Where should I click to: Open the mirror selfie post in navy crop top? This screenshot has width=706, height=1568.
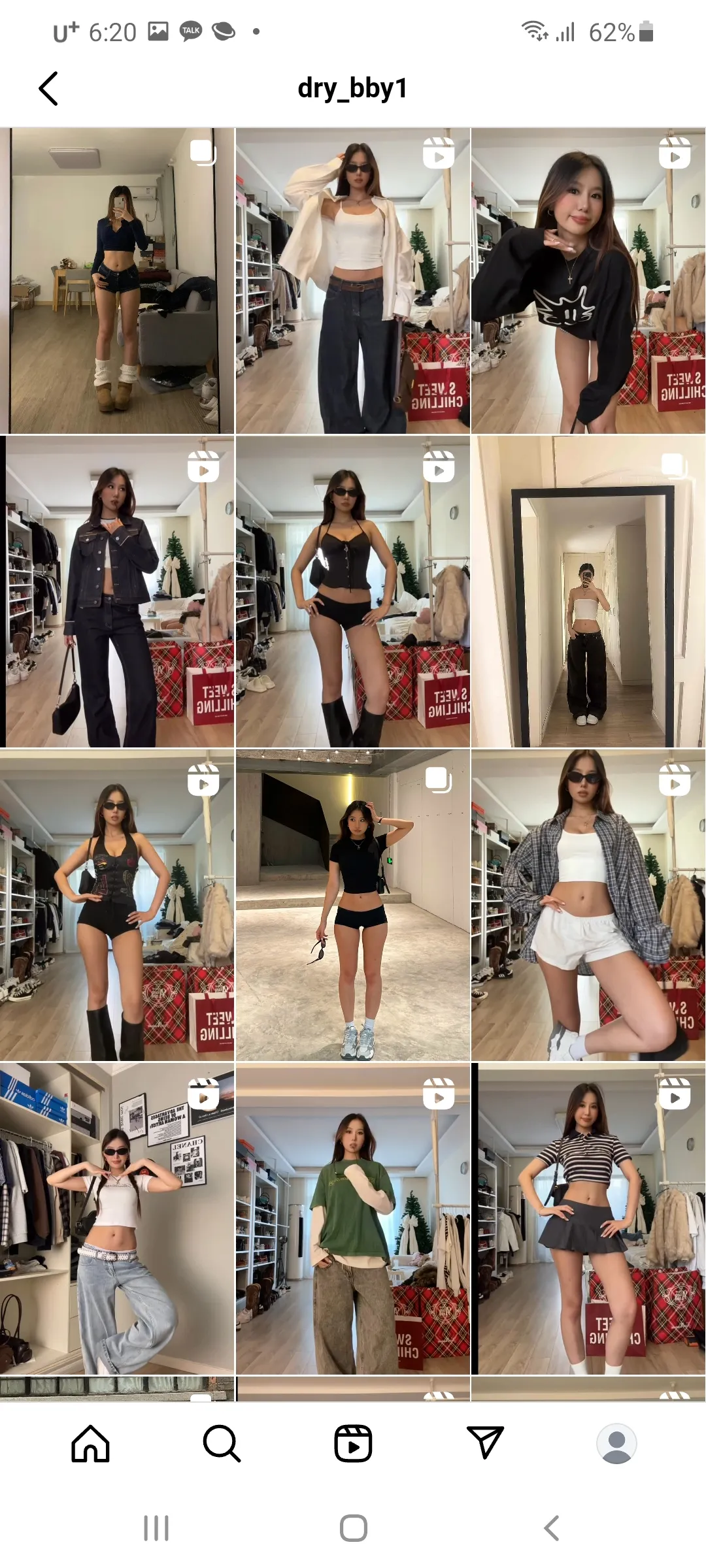(117, 281)
